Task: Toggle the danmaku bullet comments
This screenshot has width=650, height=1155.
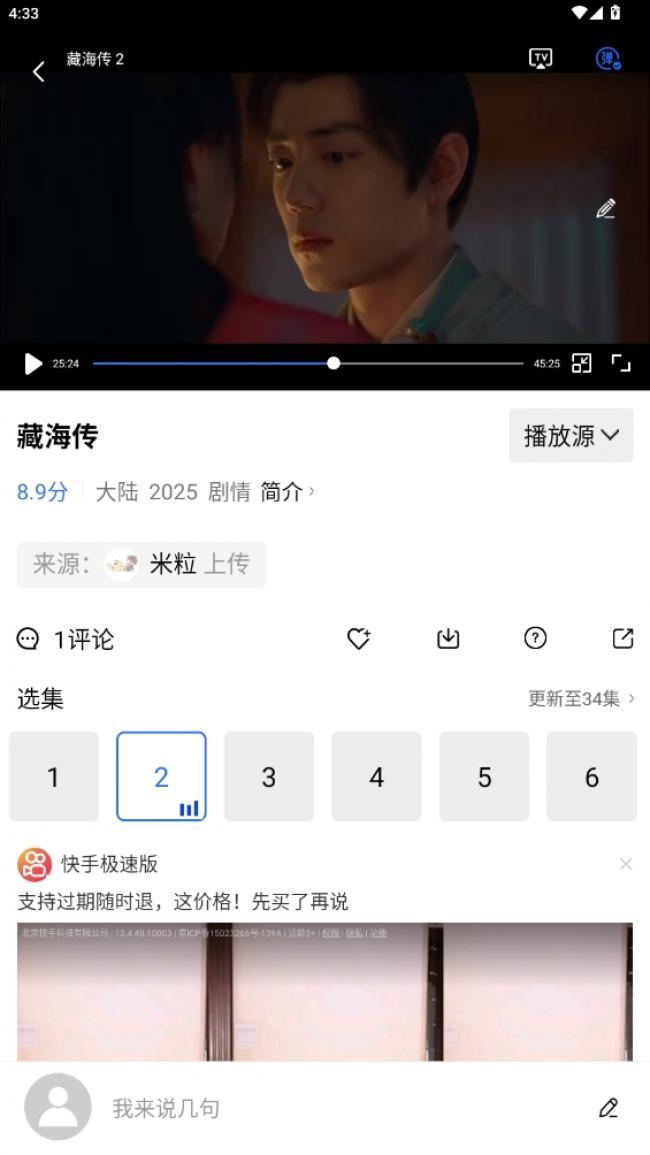Action: point(607,58)
